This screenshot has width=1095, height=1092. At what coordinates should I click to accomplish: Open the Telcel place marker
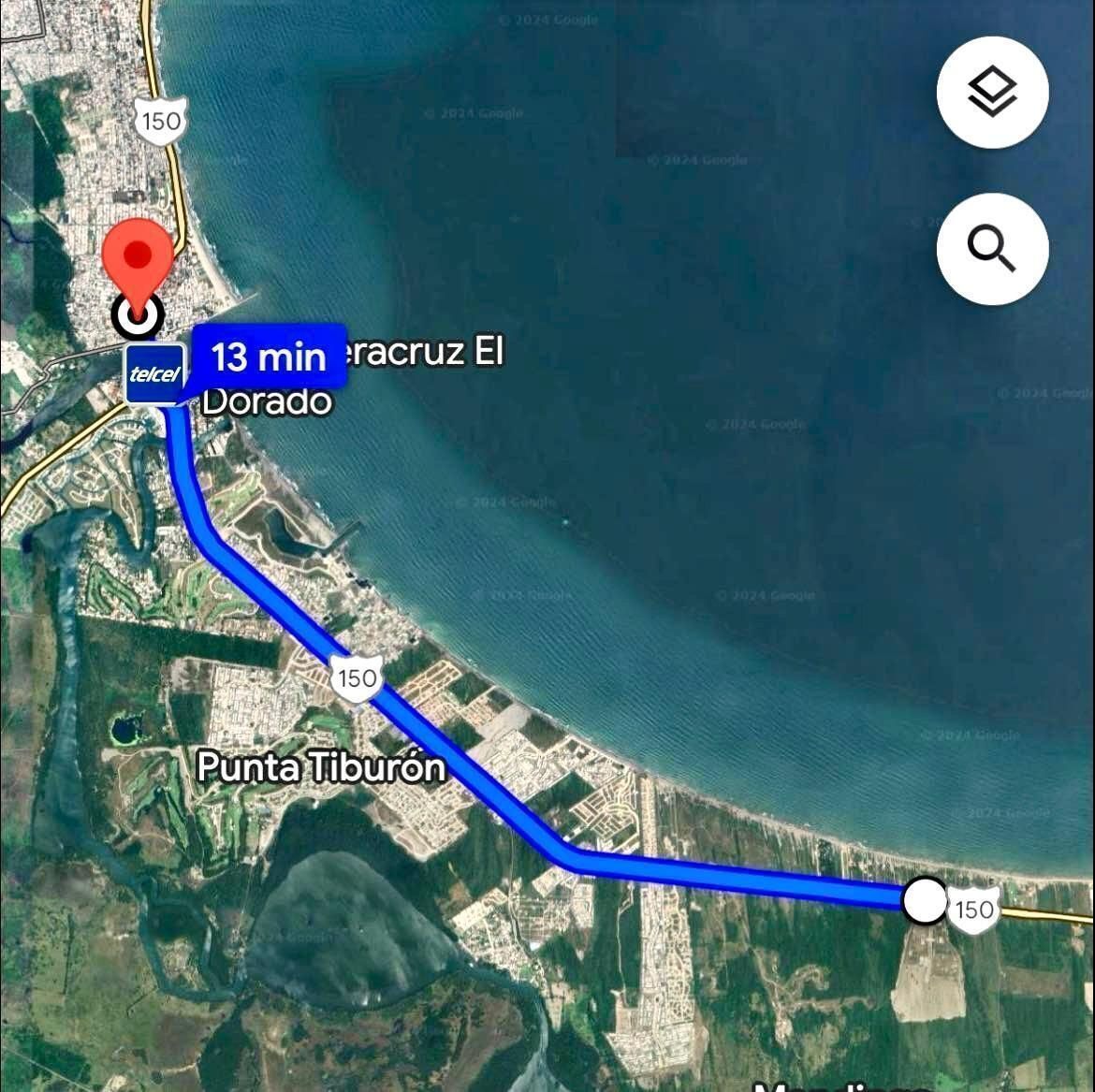click(x=155, y=374)
